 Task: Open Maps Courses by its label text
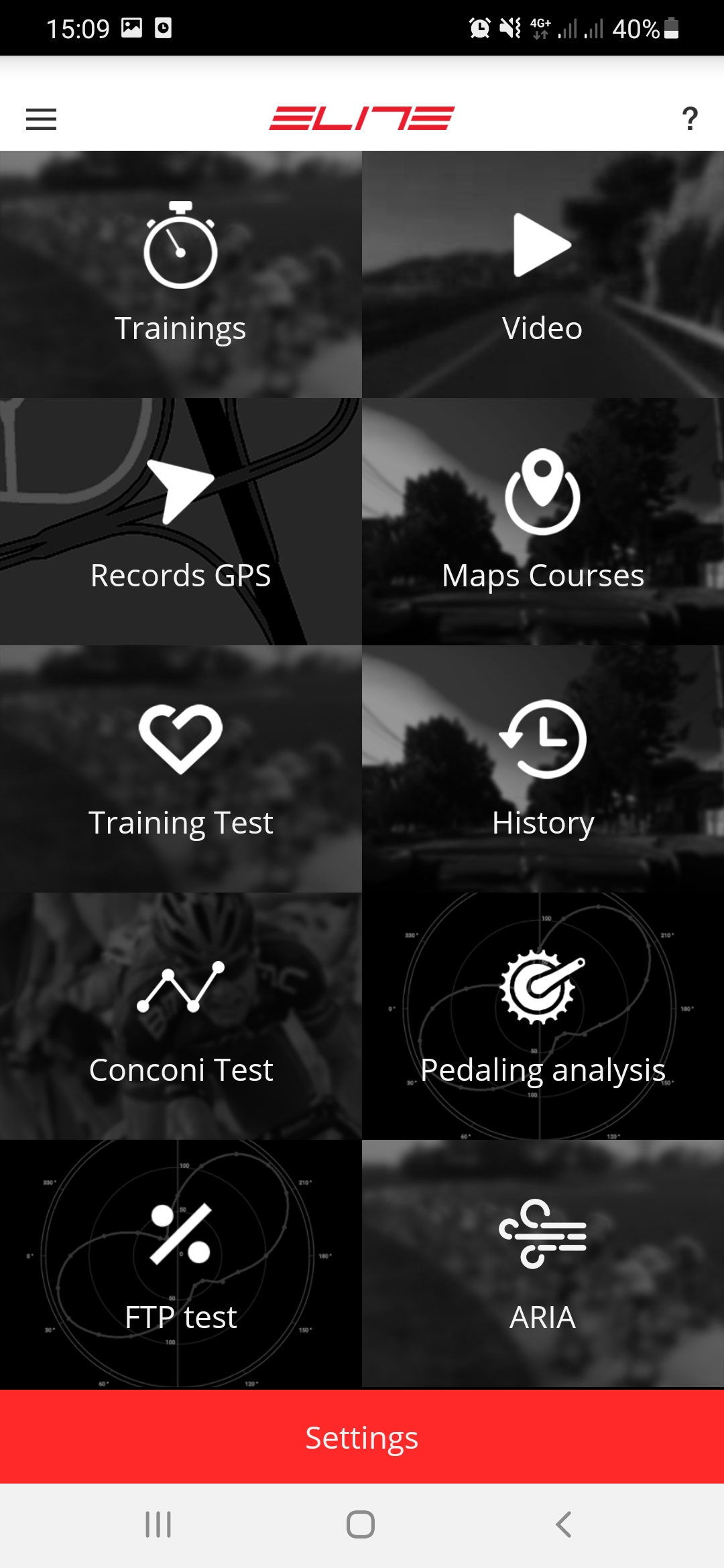[543, 575]
